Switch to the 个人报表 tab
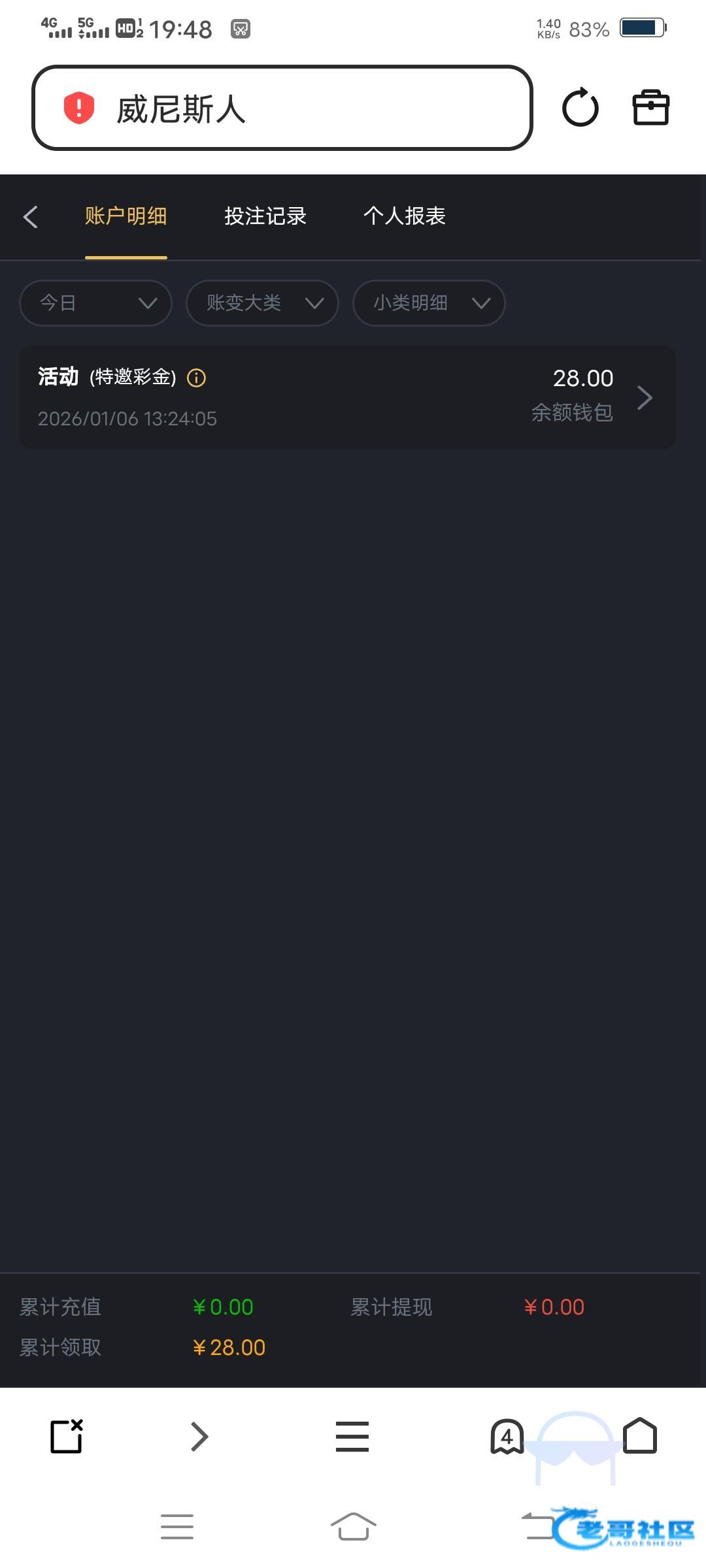Viewport: 706px width, 1568px height. [404, 216]
